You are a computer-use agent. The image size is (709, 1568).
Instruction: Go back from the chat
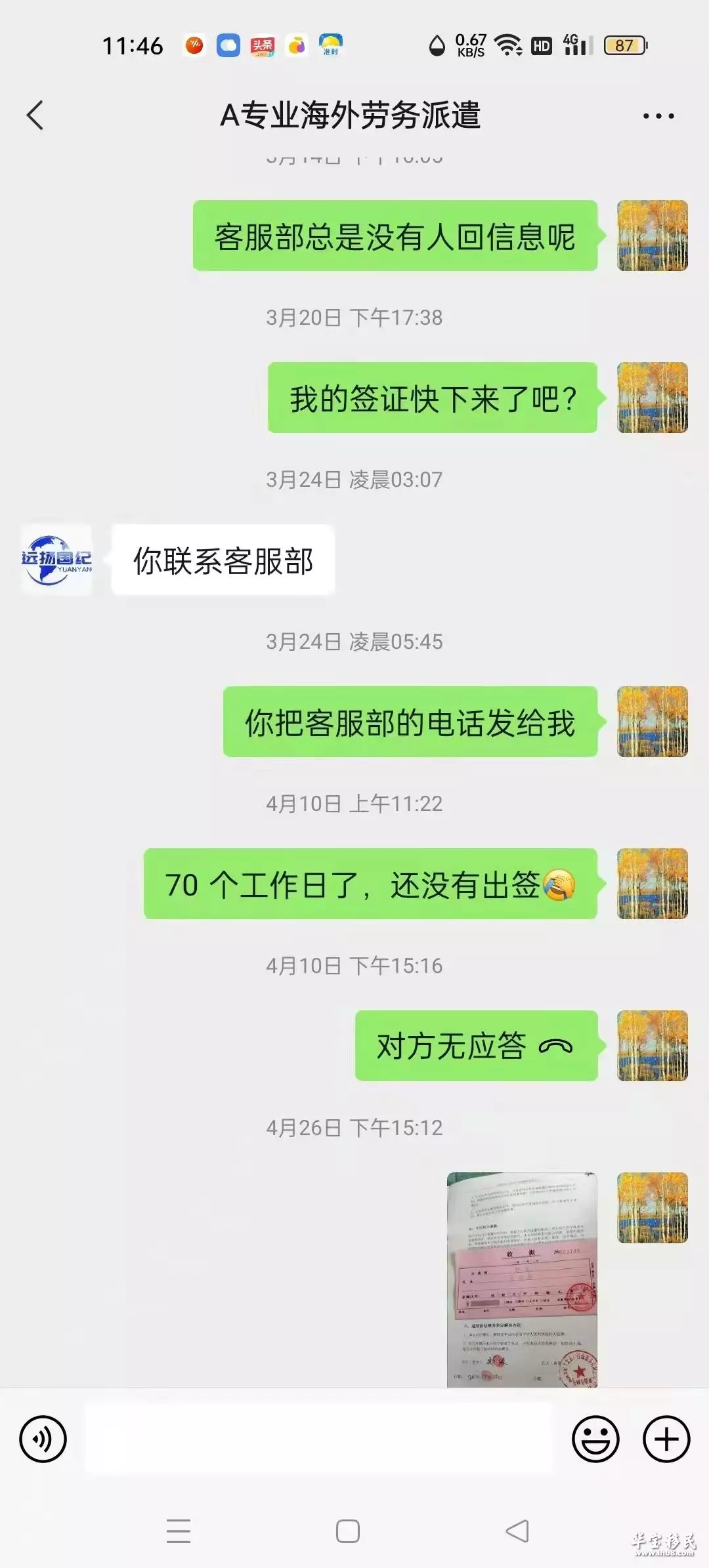[35, 115]
